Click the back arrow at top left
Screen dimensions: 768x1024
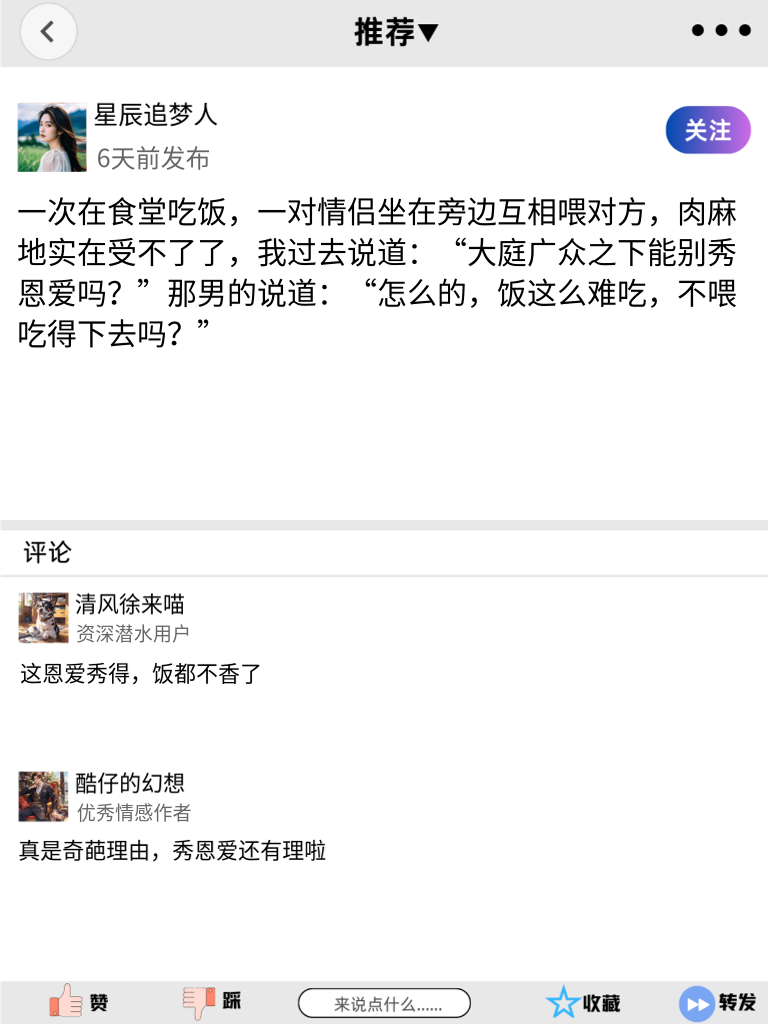point(47,31)
